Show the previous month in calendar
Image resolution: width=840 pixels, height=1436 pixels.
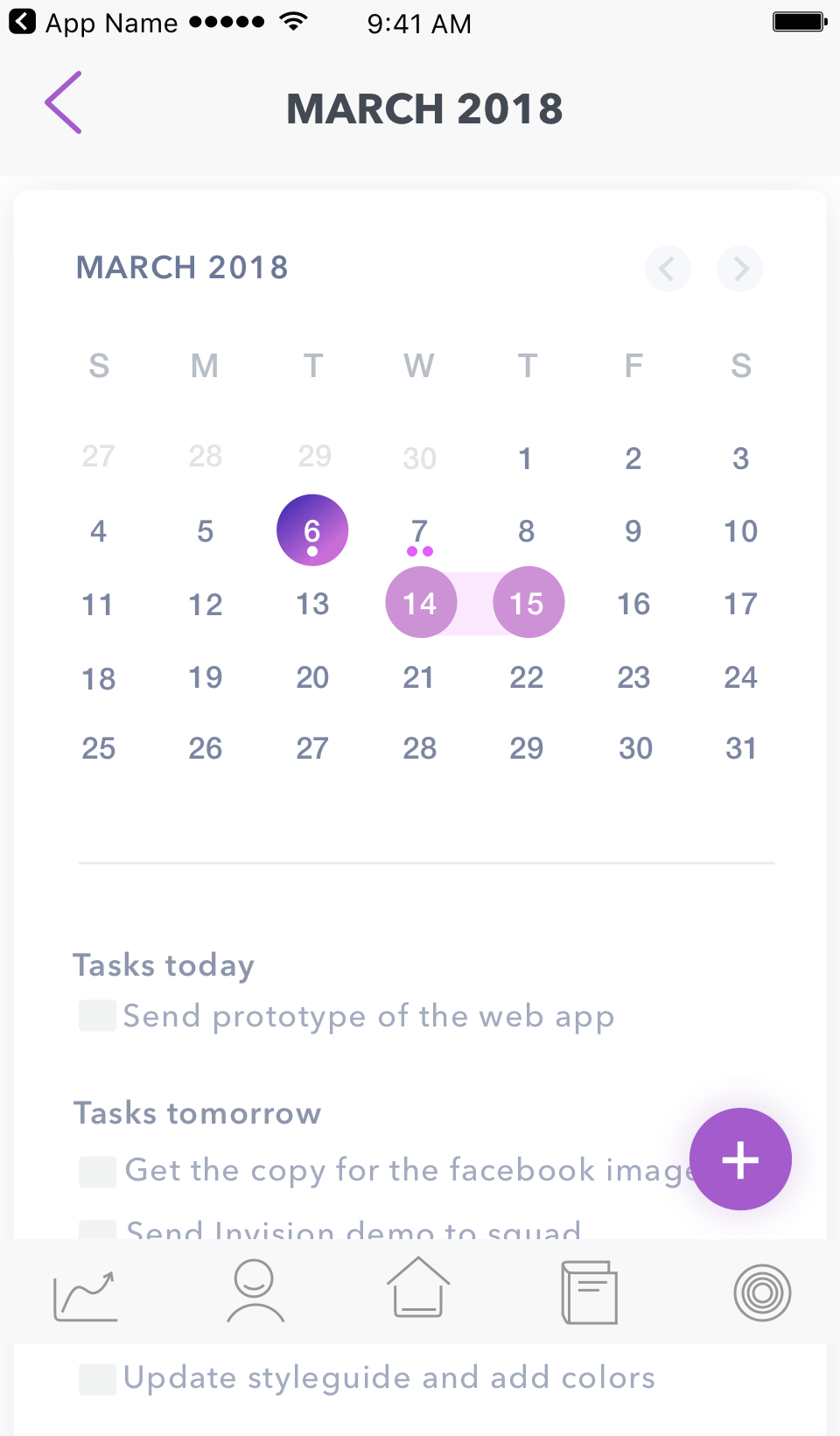click(x=668, y=269)
